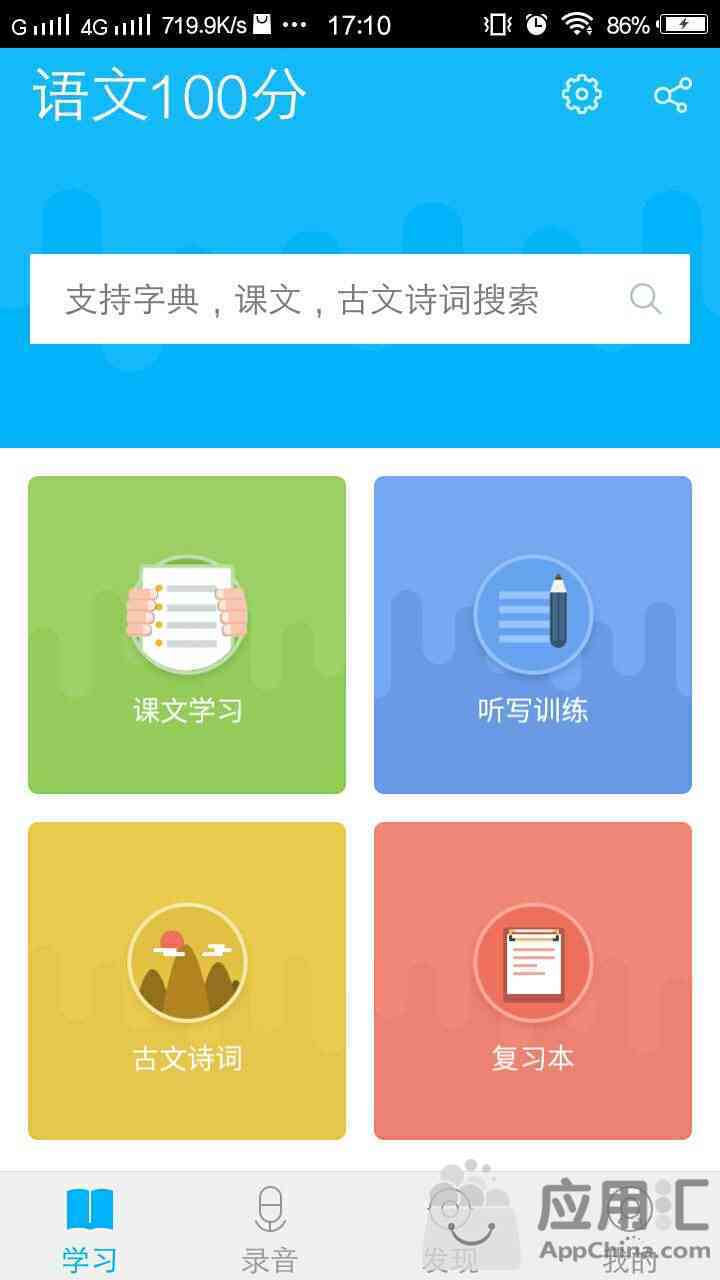
Task: Open the 课文学习 card
Action: [x=187, y=635]
